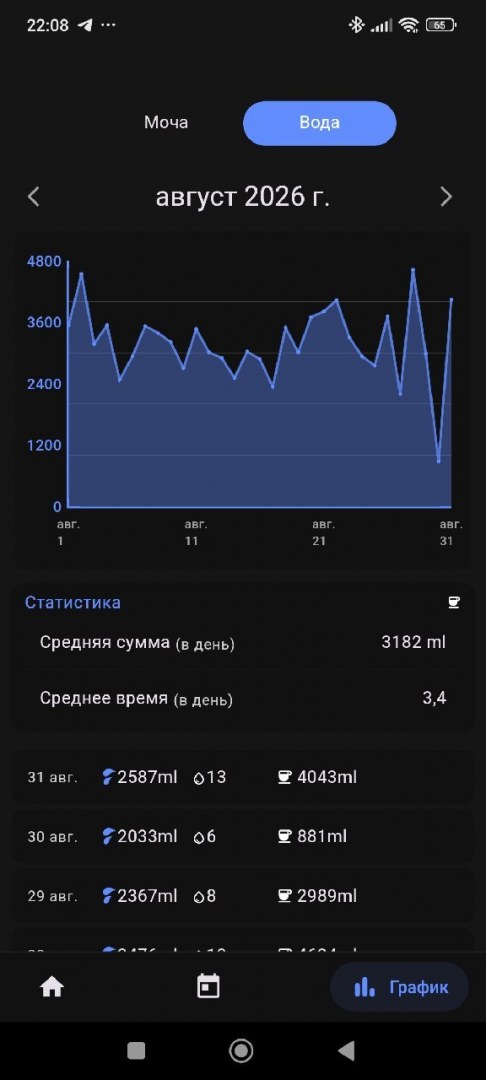Open the calendar tab

tap(209, 986)
